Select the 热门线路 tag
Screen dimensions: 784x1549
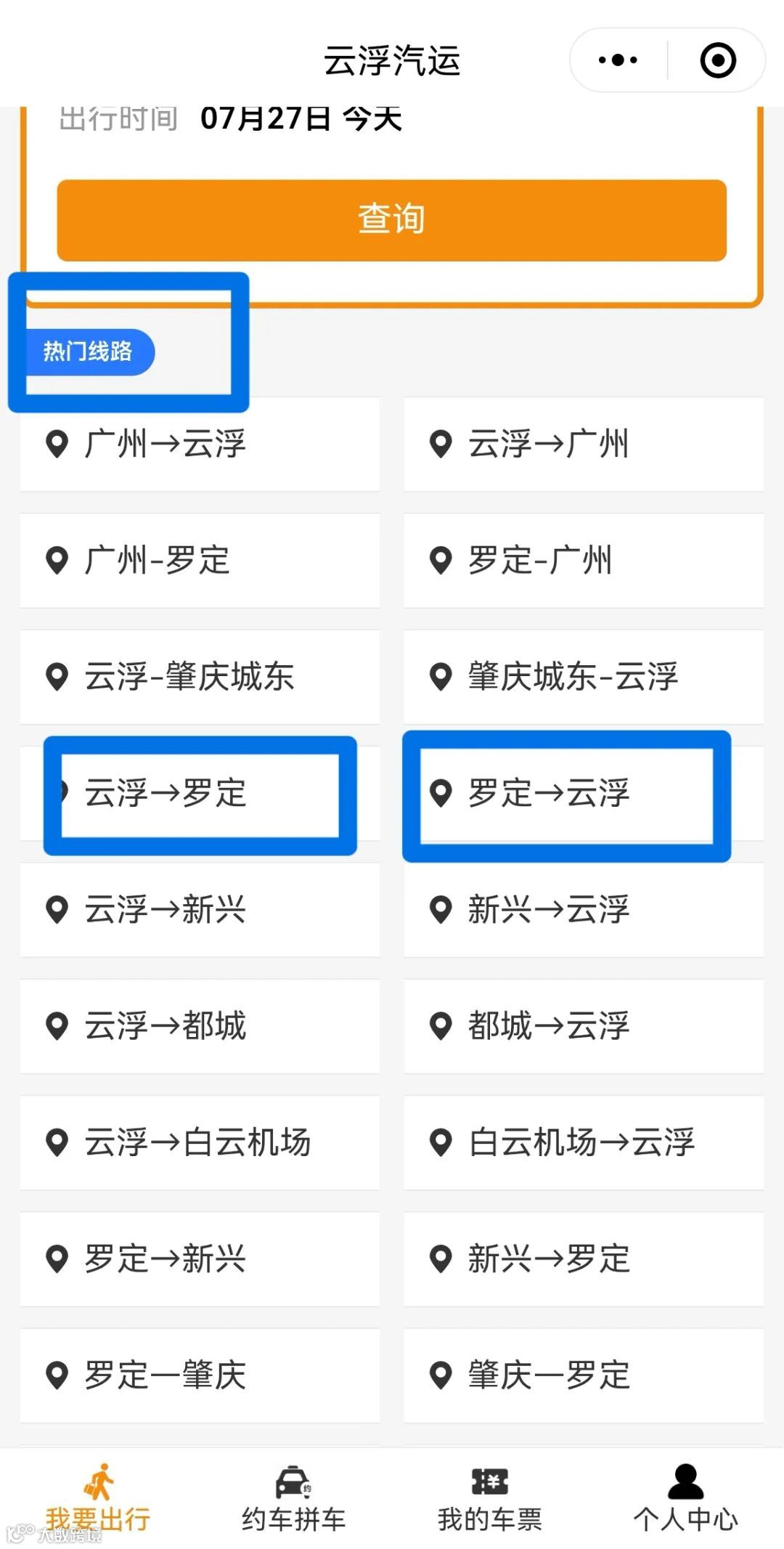point(90,351)
